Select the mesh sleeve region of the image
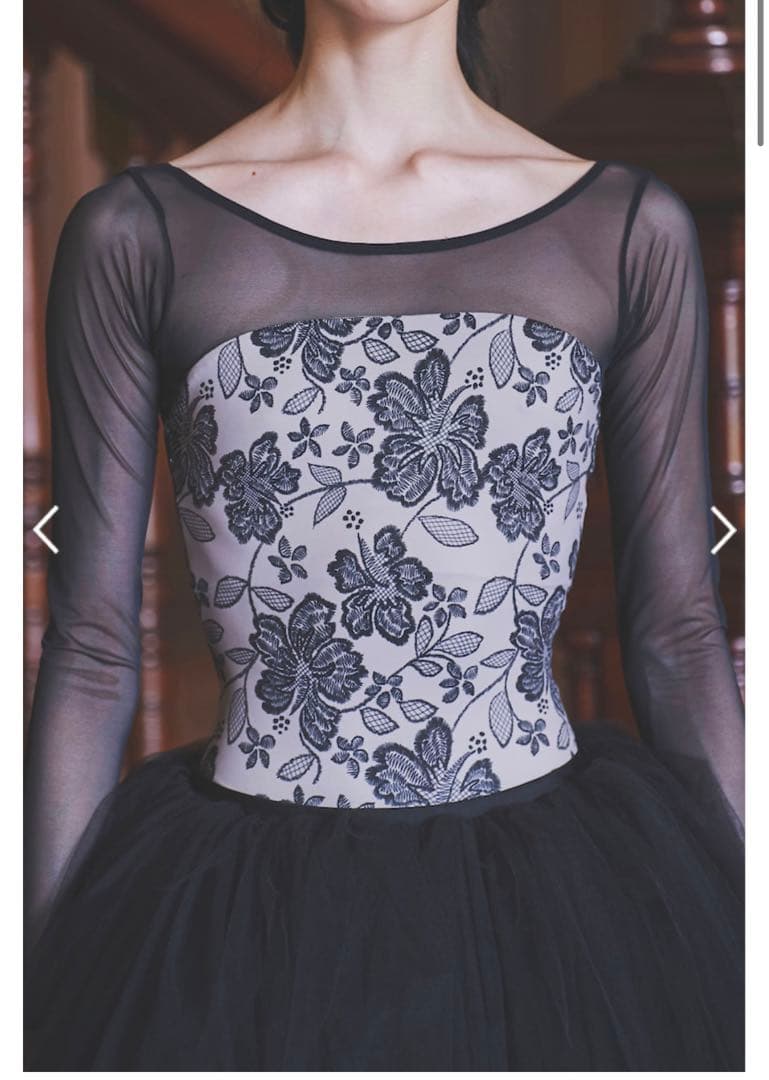769x1080 pixels. point(120,450)
